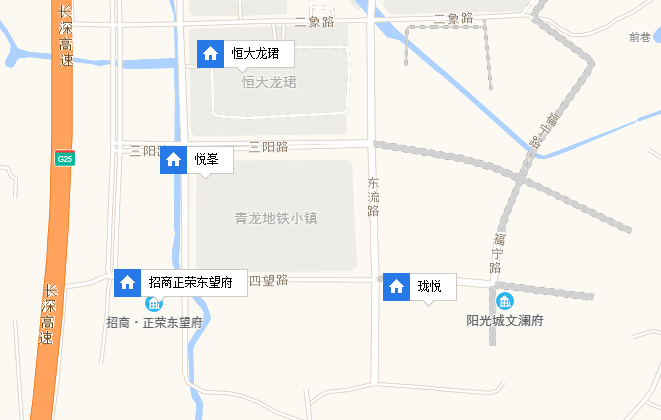661x420 pixels.
Task: Open the 恒大龙珺 property marker
Action: [x=245, y=54]
